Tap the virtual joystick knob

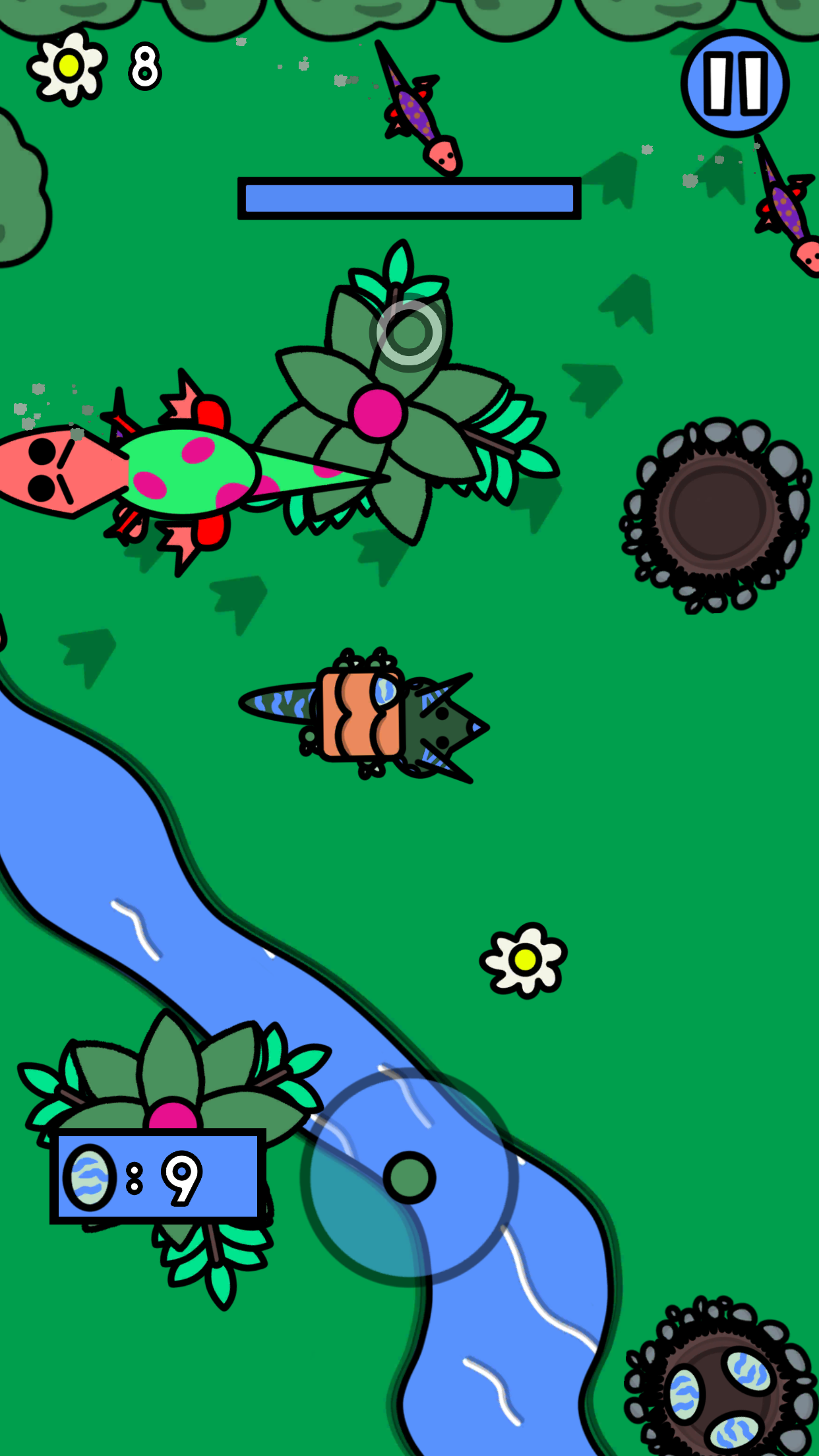coord(409,1178)
